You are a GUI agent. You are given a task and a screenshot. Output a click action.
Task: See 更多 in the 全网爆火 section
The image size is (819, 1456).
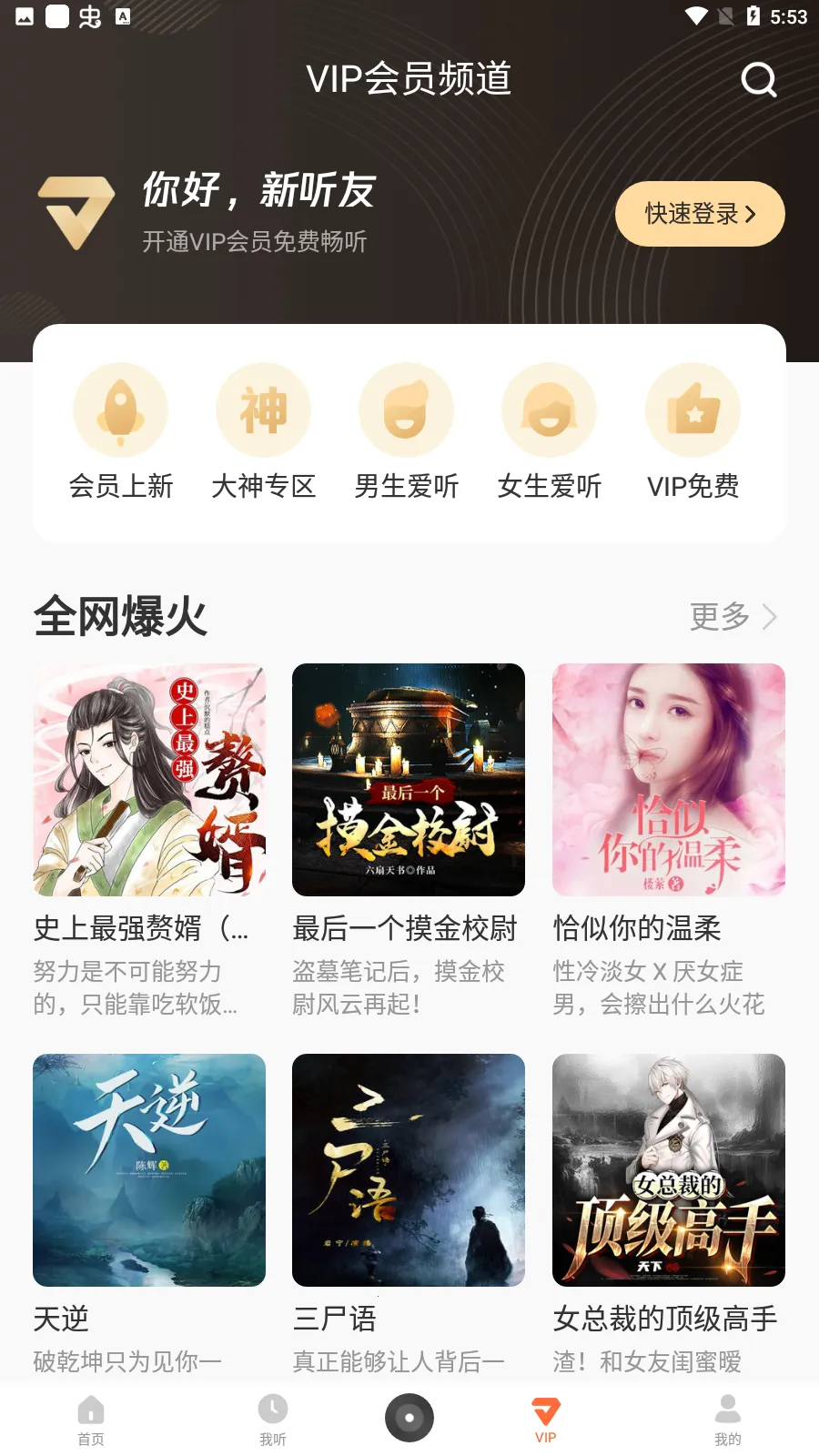click(733, 617)
